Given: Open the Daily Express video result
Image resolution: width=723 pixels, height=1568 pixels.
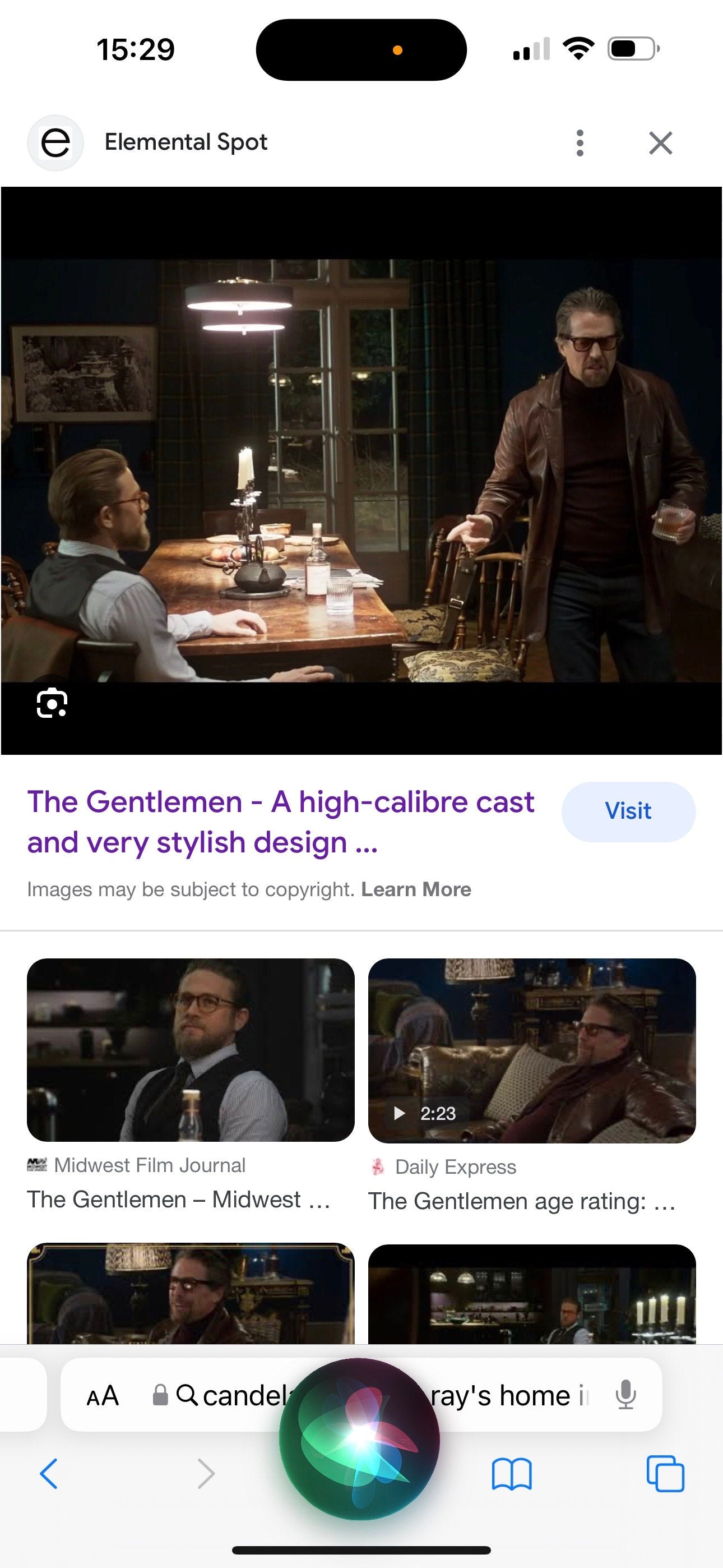Looking at the screenshot, I should point(532,1050).
